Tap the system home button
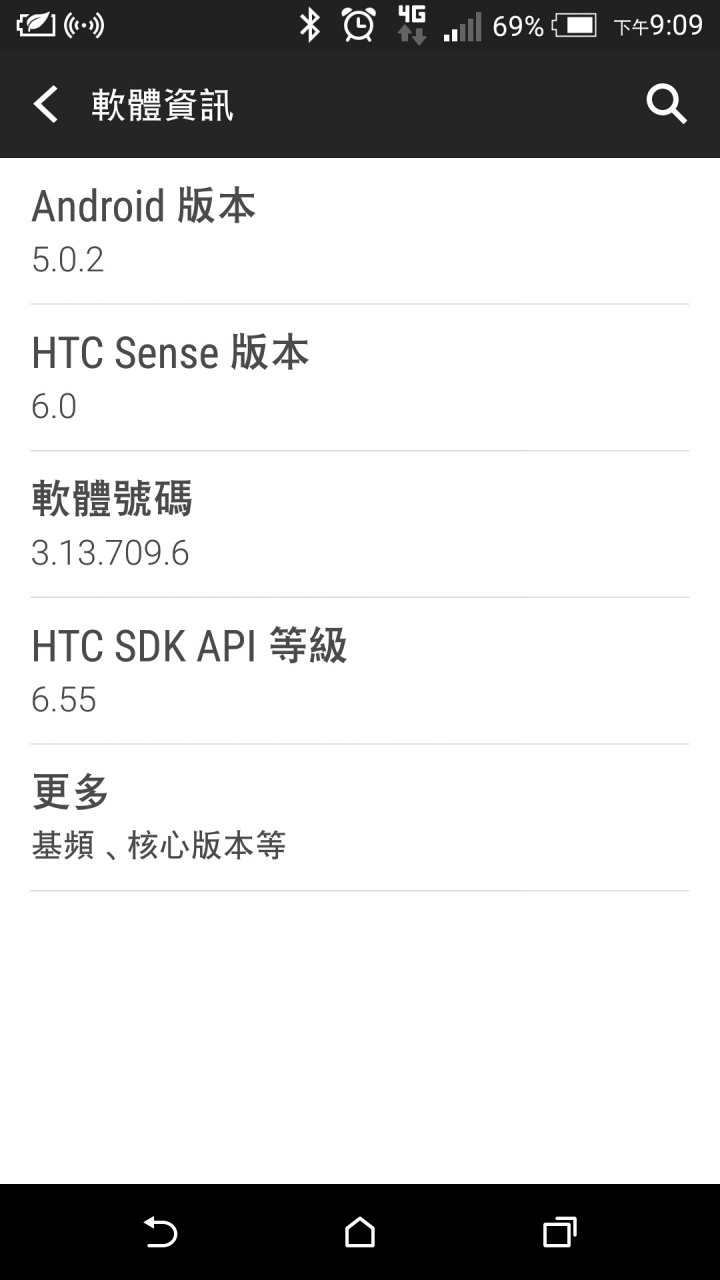This screenshot has width=720, height=1280. pos(360,1232)
